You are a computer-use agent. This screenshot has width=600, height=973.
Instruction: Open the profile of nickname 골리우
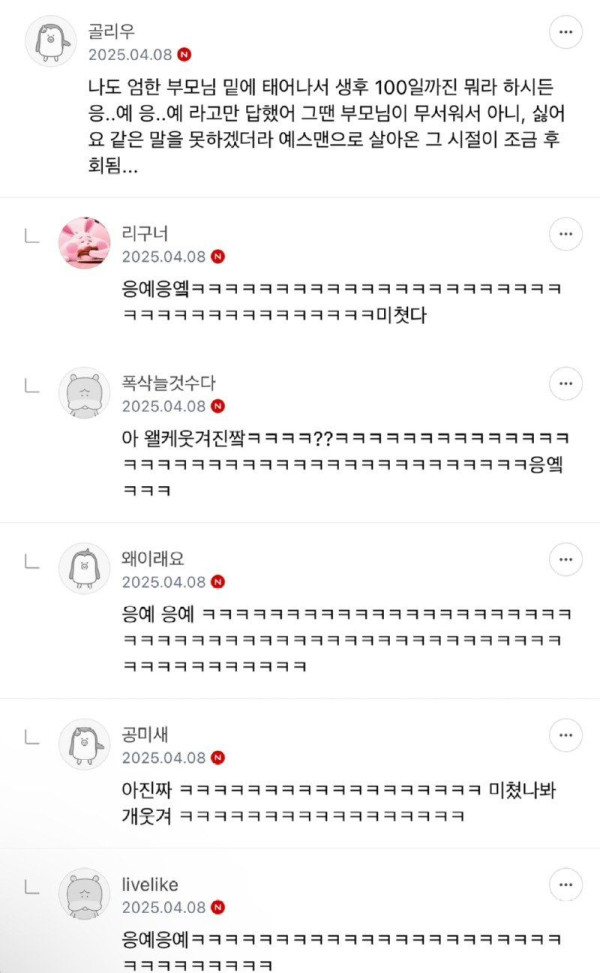[x=111, y=31]
